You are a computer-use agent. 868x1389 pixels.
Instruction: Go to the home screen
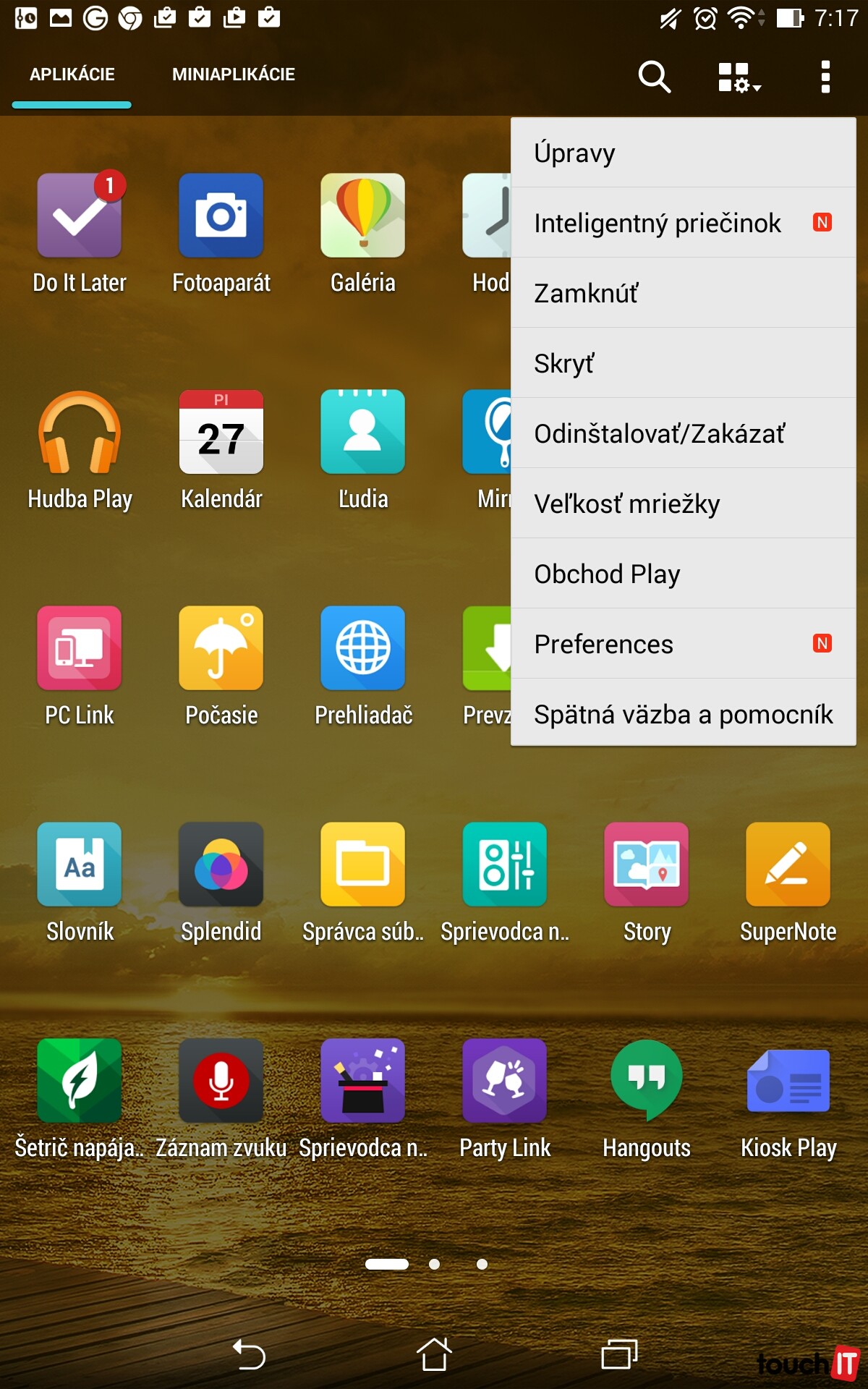pos(434,1354)
